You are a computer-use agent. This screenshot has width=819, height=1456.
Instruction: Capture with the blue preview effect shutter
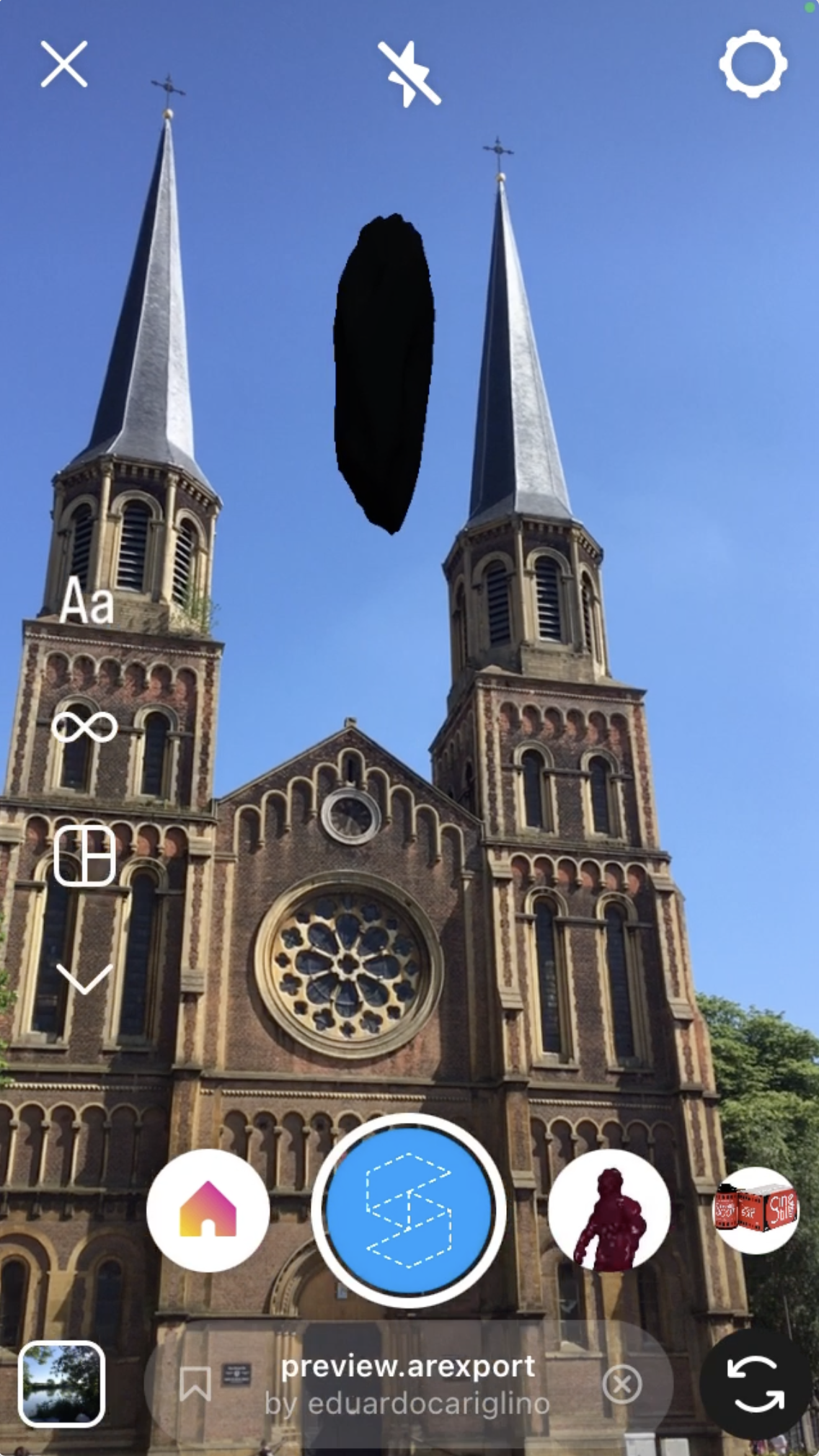pyautogui.click(x=409, y=1210)
